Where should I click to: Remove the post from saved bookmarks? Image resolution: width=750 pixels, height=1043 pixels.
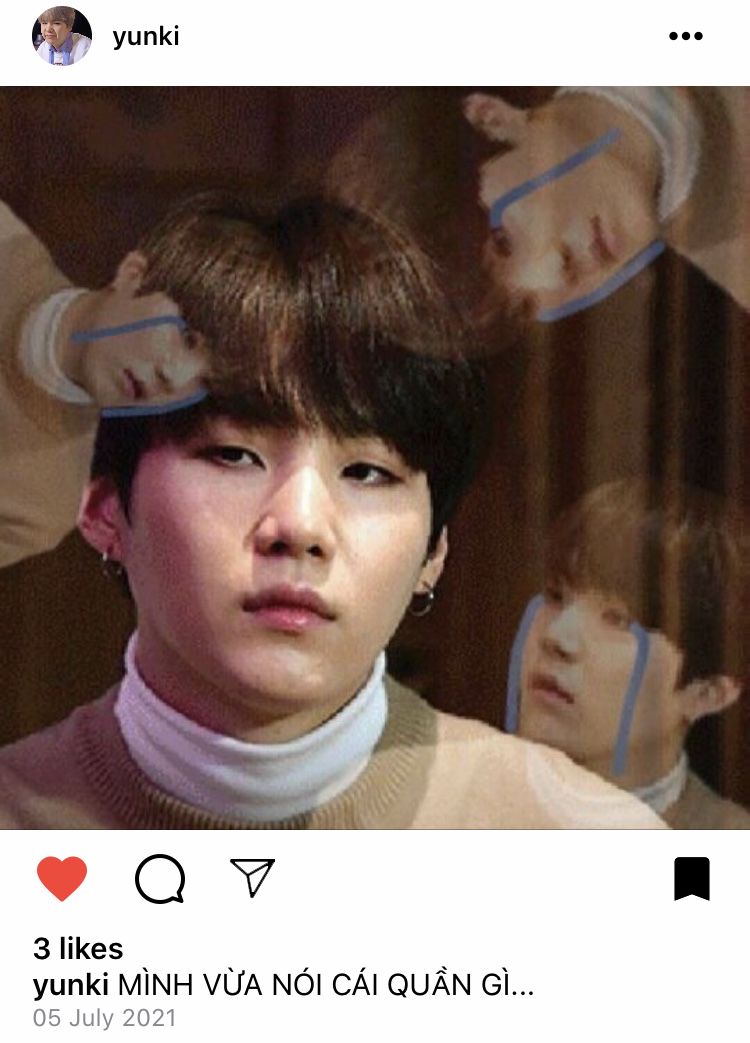click(691, 879)
